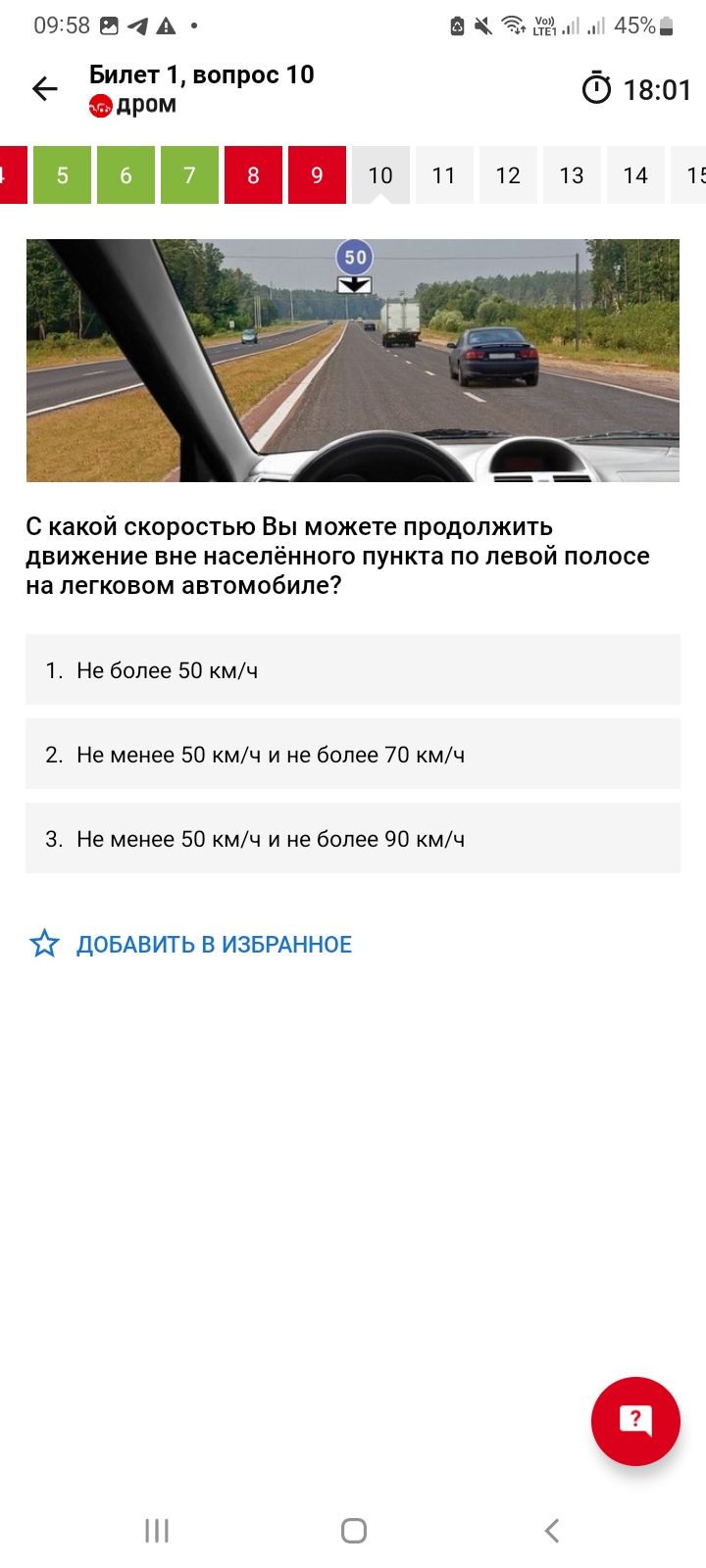The width and height of the screenshot is (706, 1568).
Task: Go back using the top-left arrow
Action: 45,89
